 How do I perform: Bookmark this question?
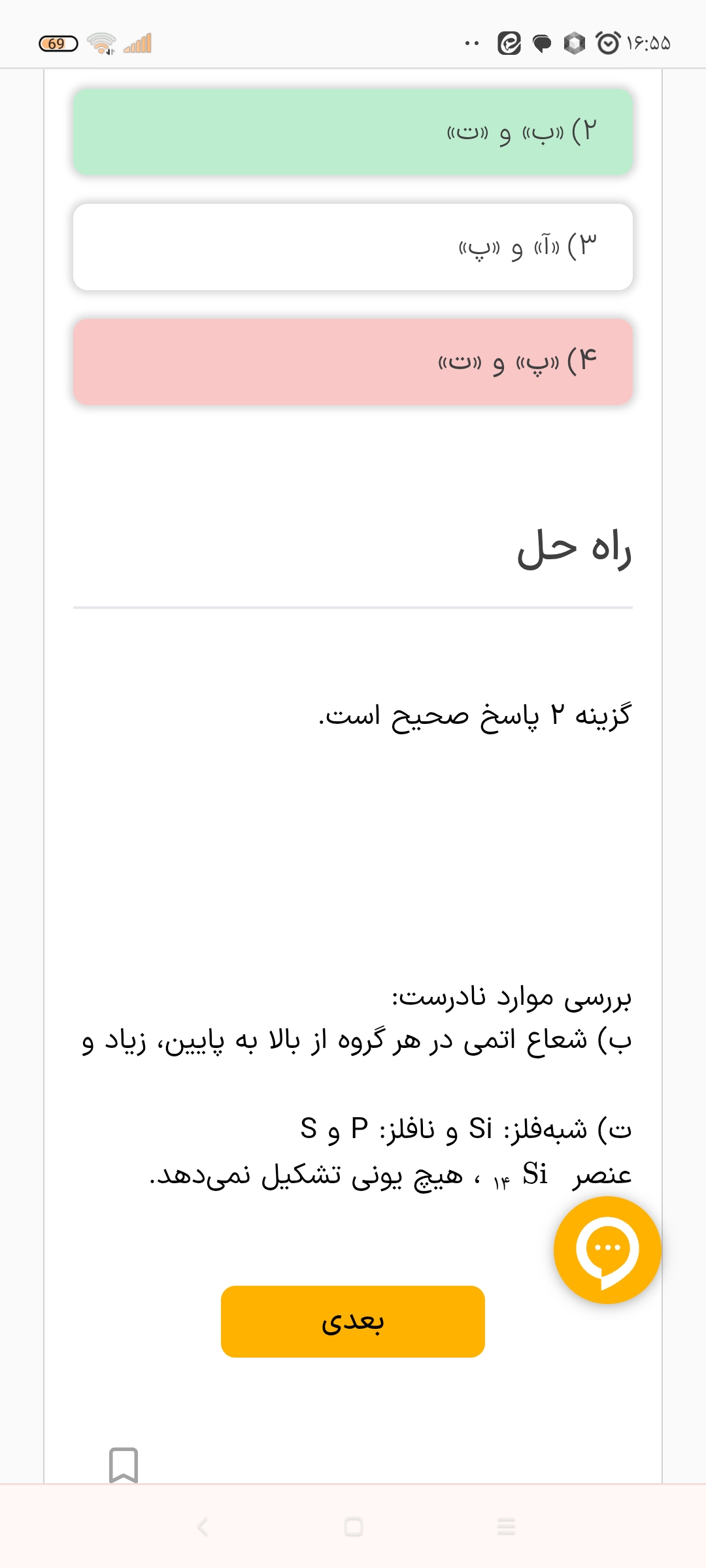pos(124,1465)
